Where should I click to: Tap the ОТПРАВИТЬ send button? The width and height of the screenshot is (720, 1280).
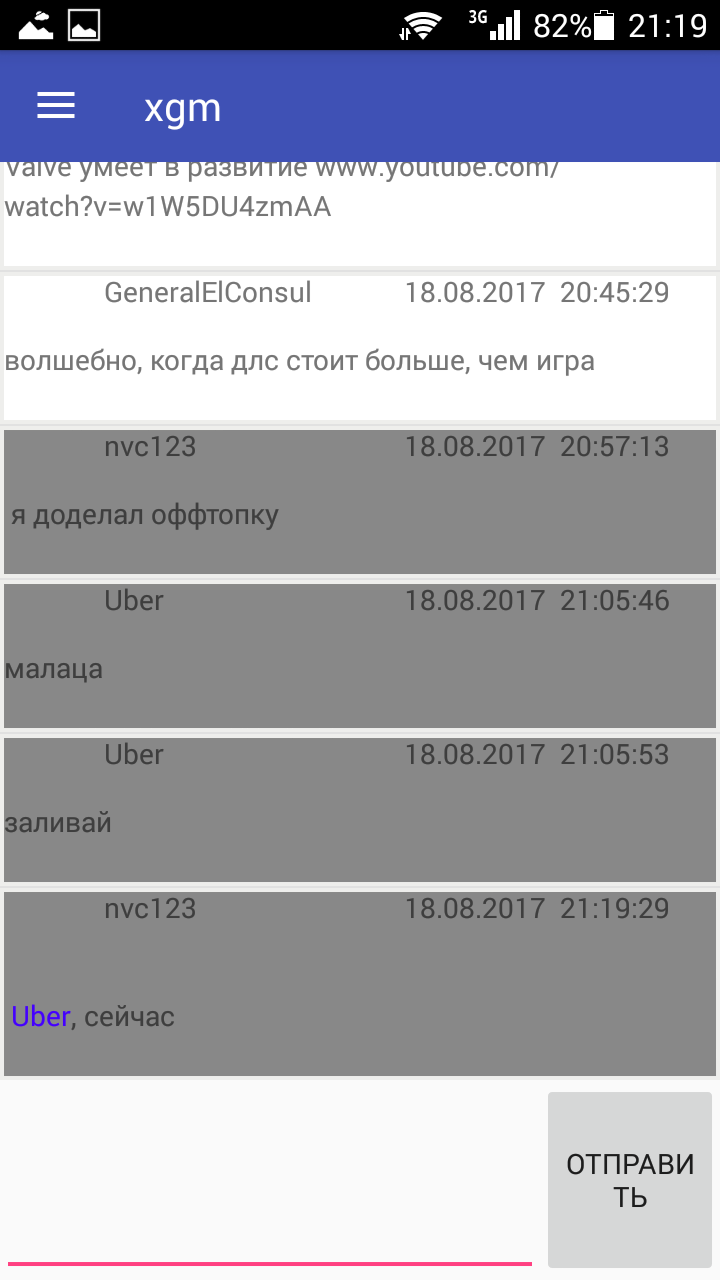[630, 1180]
